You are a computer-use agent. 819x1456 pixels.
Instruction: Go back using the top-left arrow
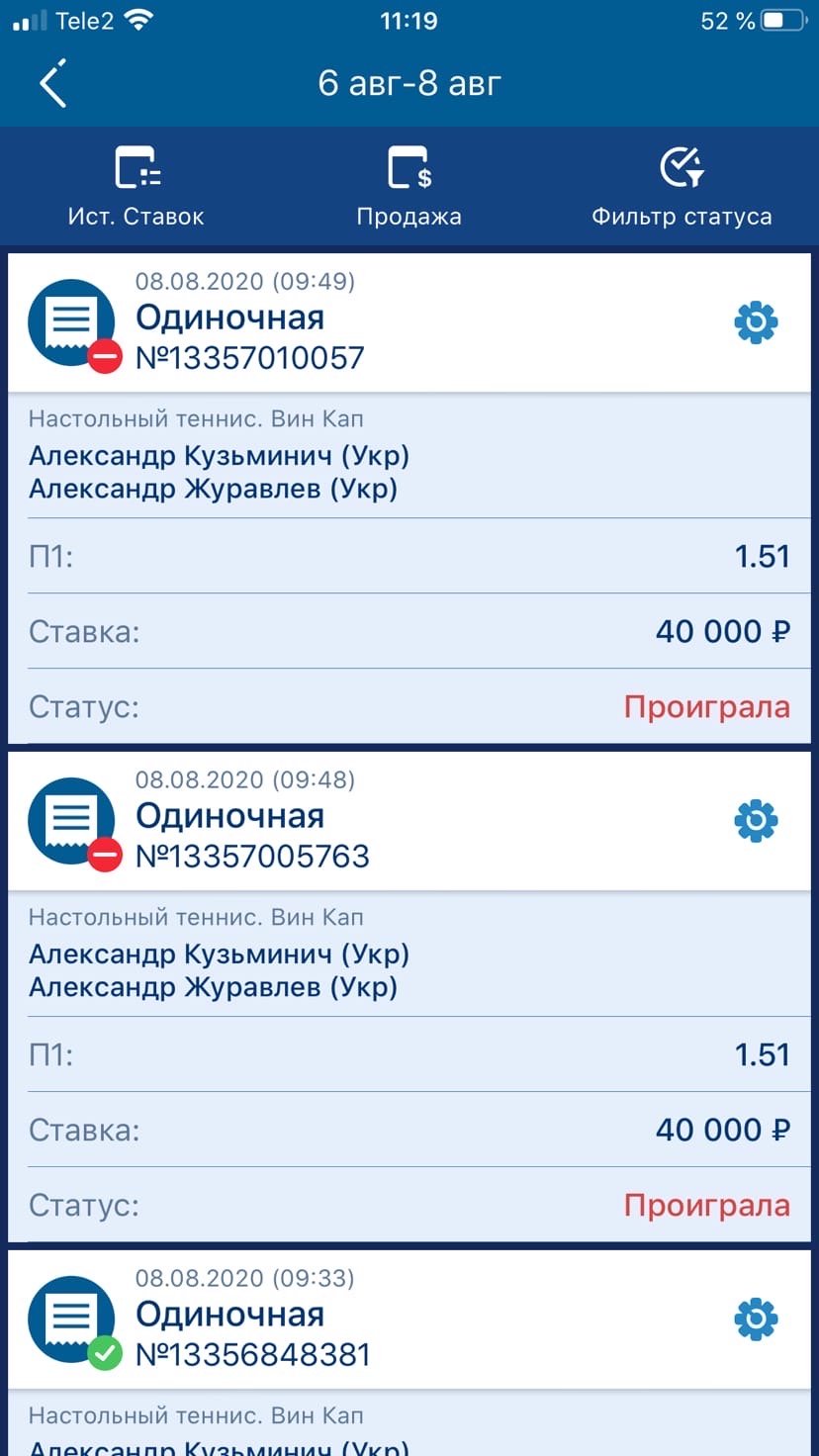(53, 83)
